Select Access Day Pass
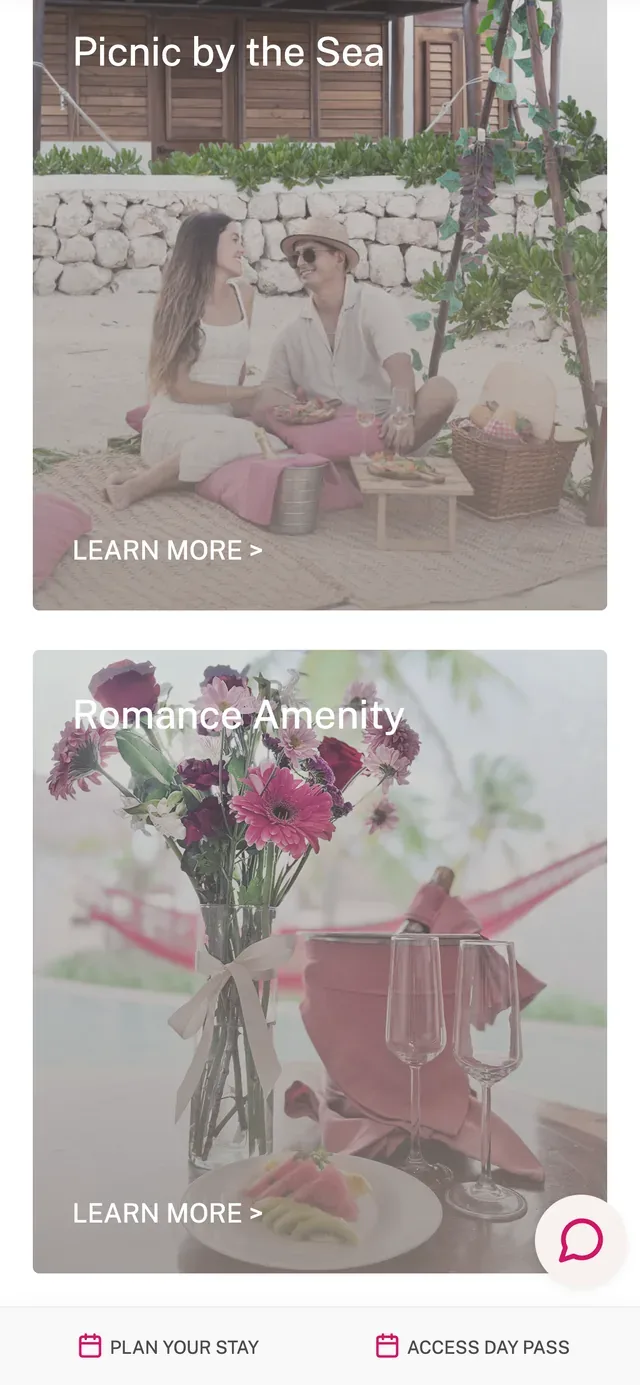 point(473,1347)
